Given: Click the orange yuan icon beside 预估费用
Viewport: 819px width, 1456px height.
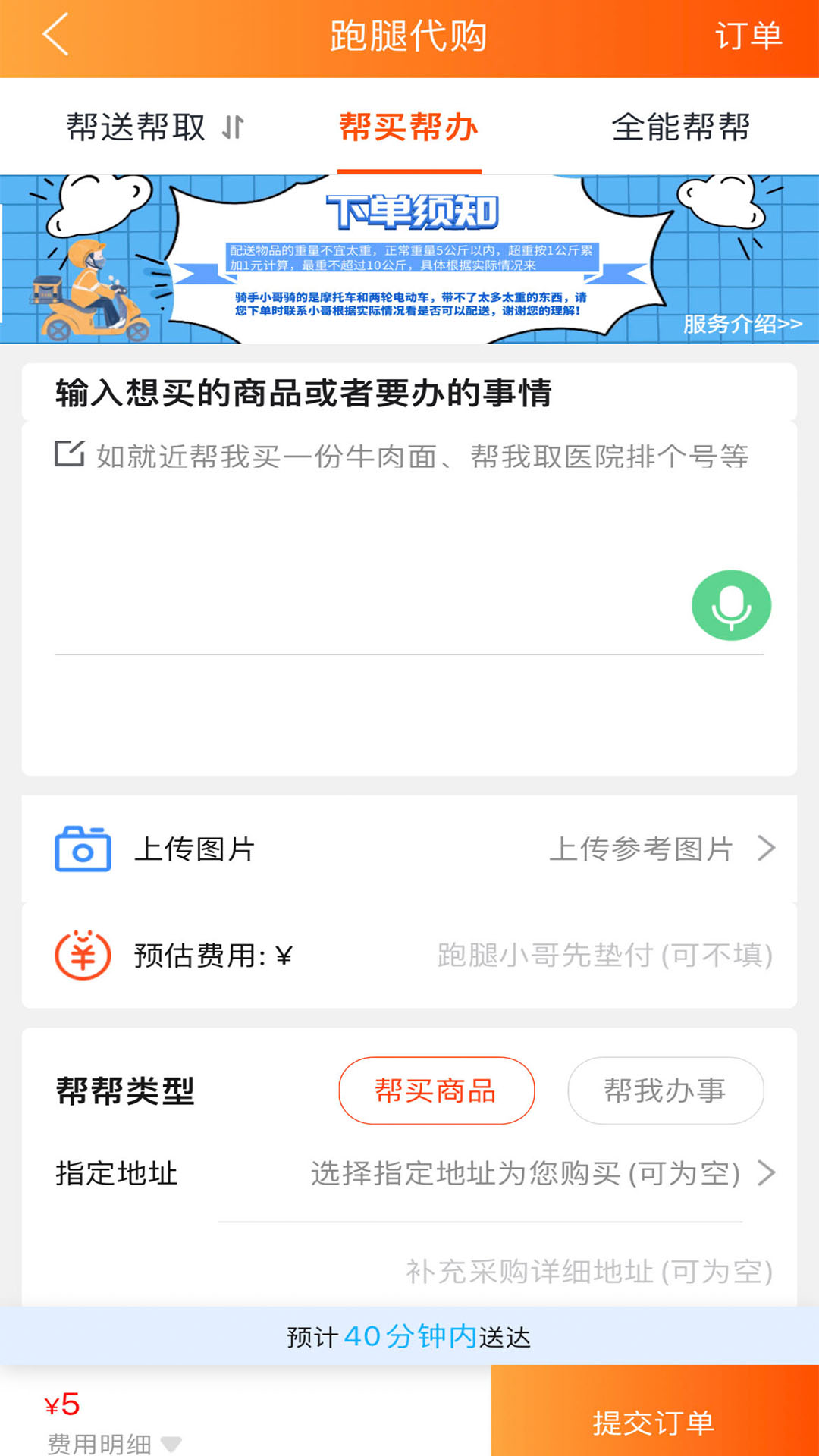Looking at the screenshot, I should pyautogui.click(x=83, y=954).
